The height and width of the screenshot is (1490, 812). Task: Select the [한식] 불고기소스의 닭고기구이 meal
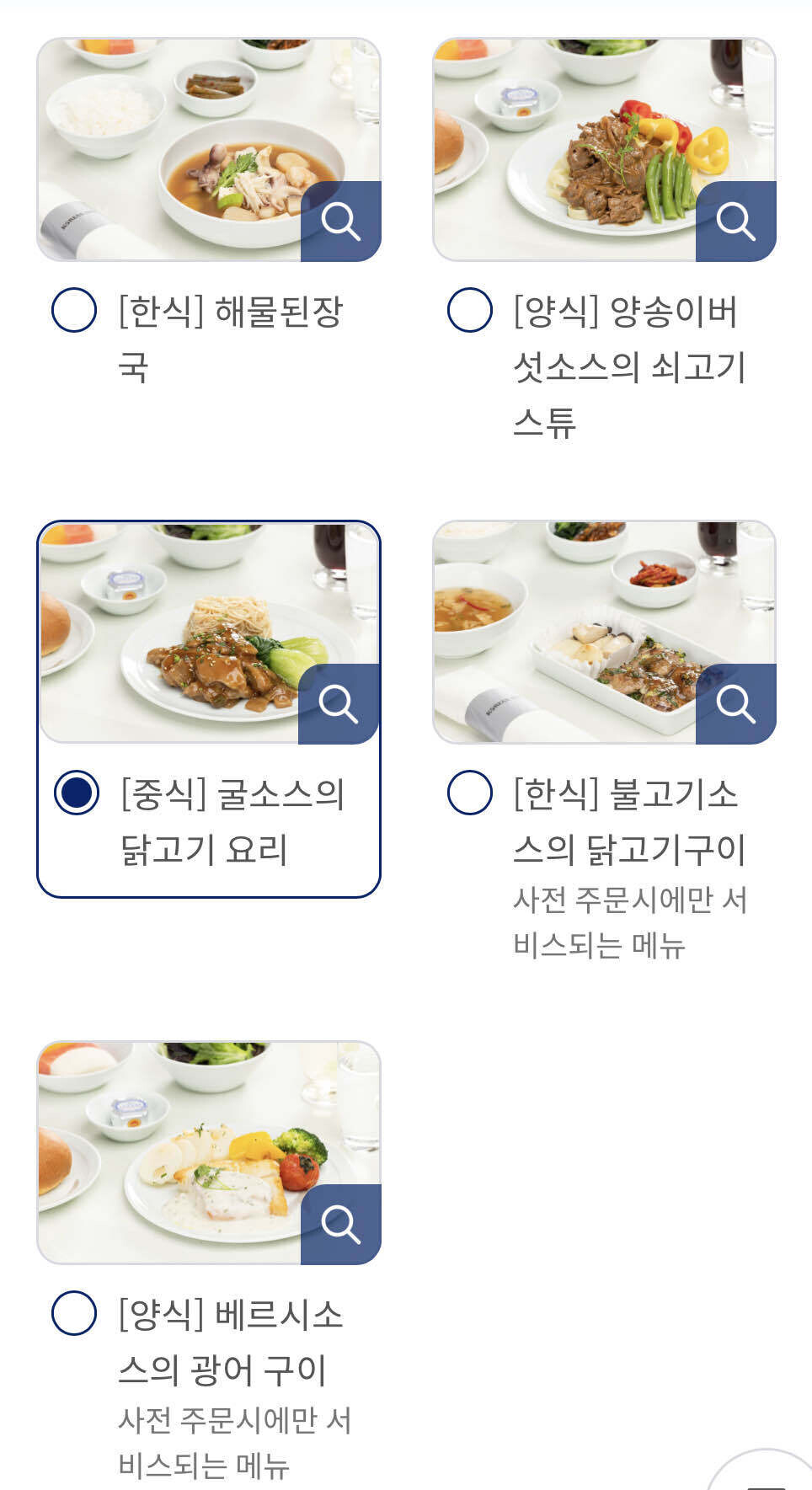point(469,792)
